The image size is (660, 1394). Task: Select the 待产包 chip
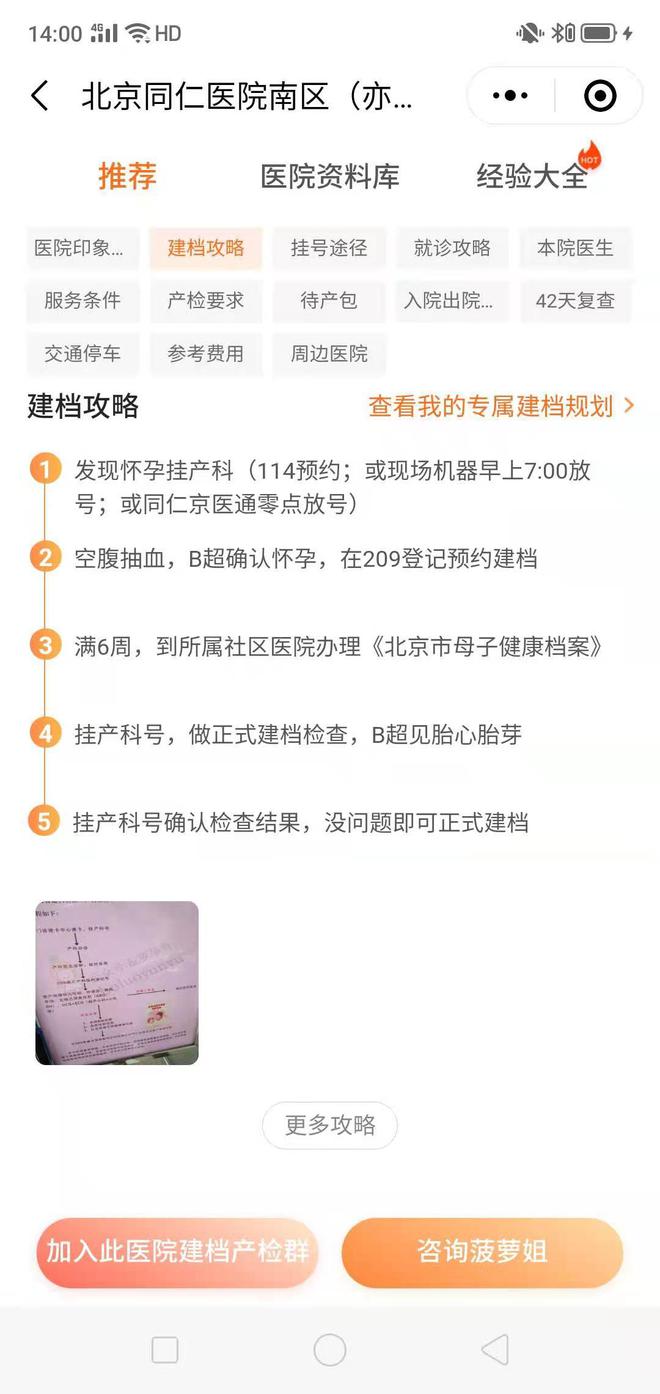[329, 301]
